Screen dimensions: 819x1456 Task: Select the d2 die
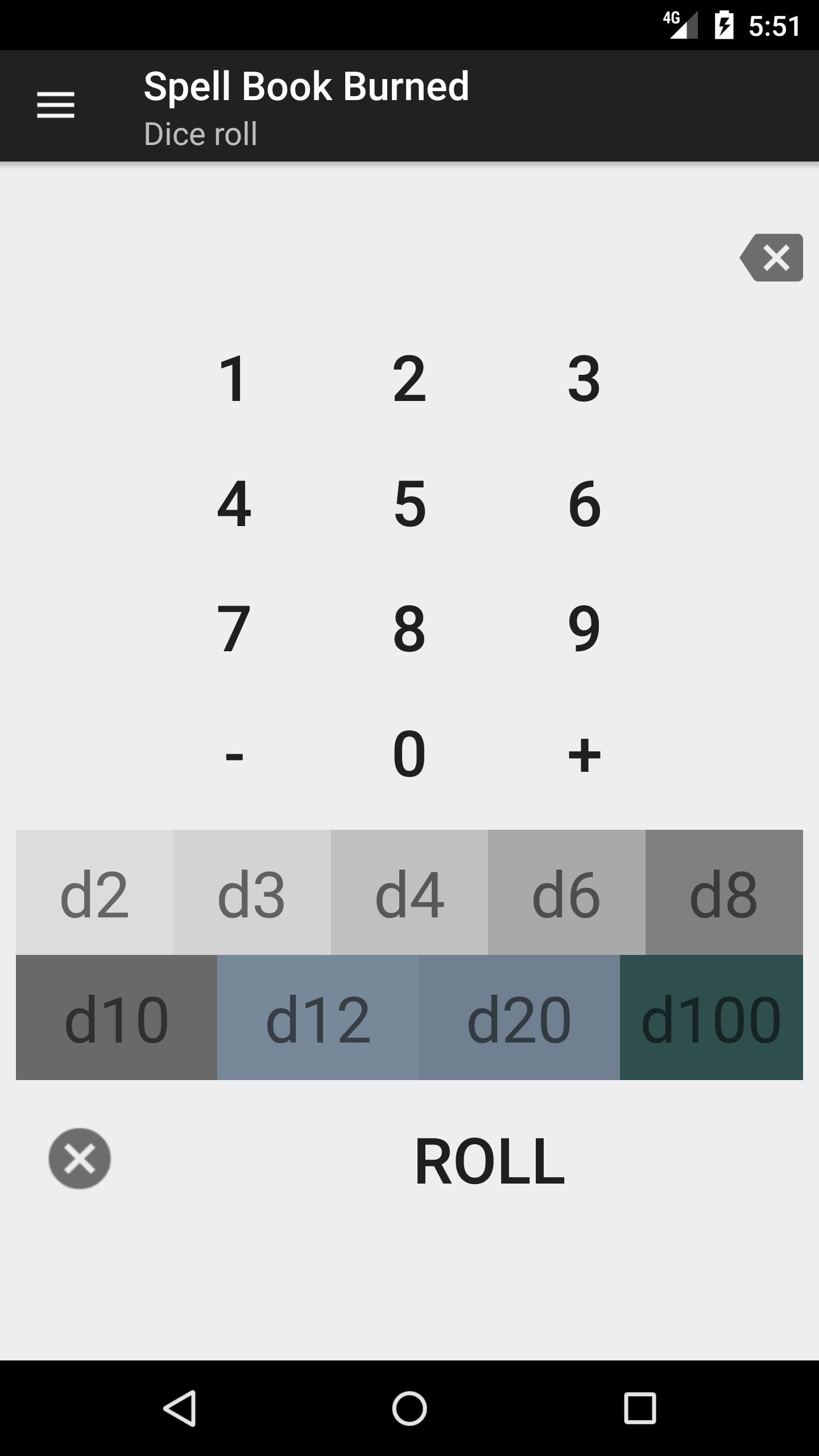coord(94,892)
